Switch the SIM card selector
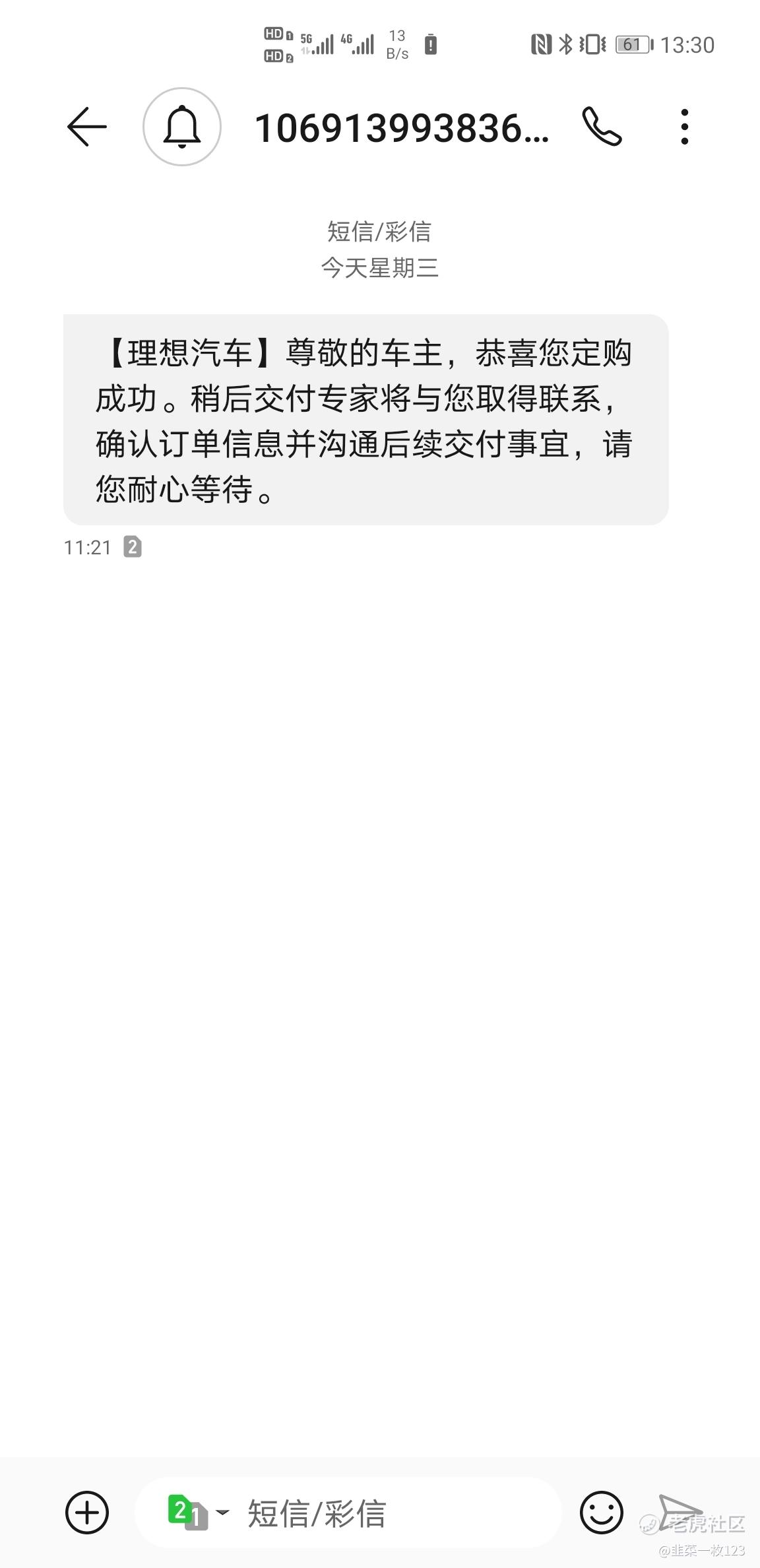Image resolution: width=760 pixels, height=1568 pixels. coord(197,1512)
